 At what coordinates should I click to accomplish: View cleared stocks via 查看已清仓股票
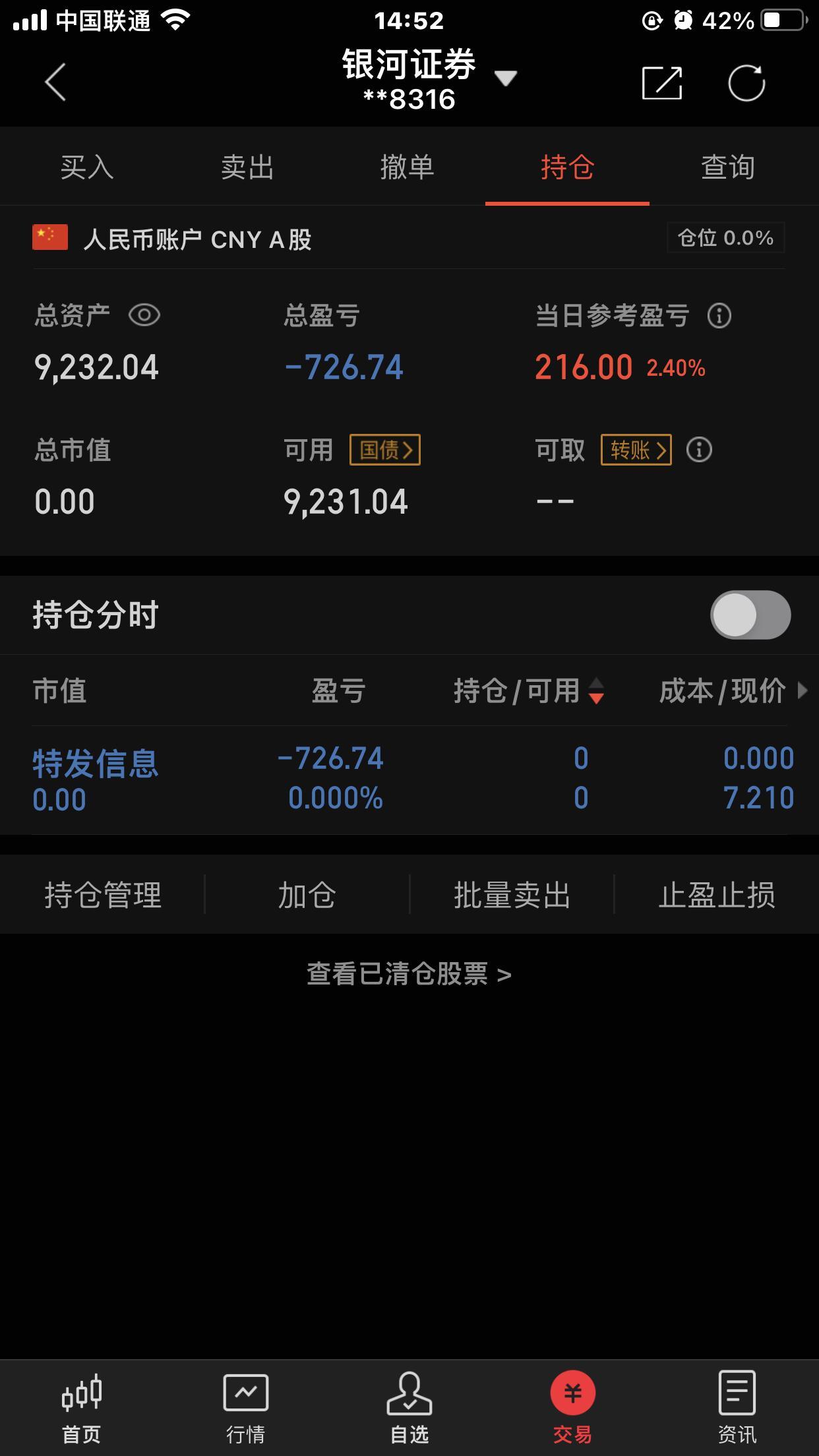[x=409, y=974]
